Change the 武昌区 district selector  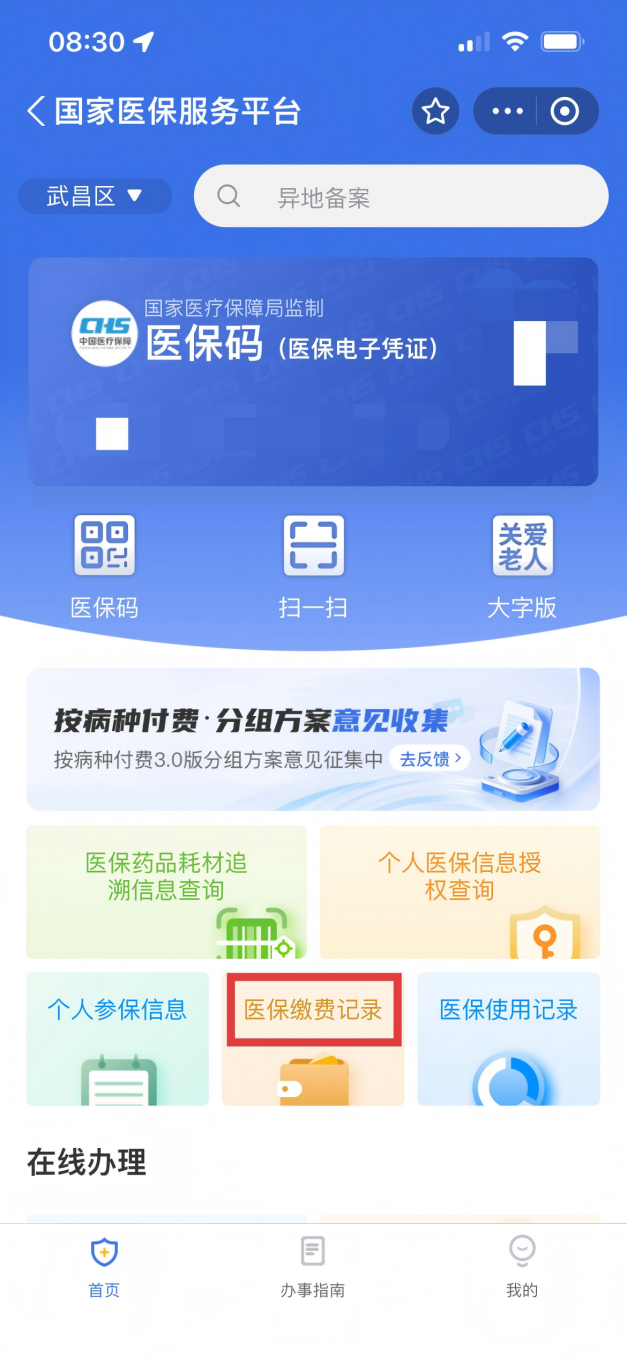[x=95, y=196]
